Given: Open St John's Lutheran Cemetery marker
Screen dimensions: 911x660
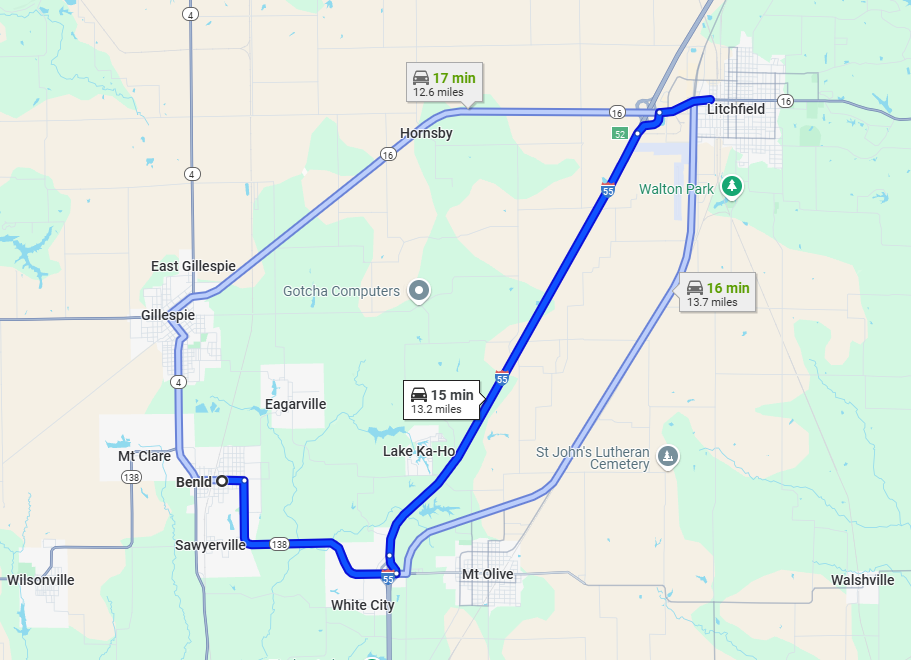Looking at the screenshot, I should click(669, 457).
